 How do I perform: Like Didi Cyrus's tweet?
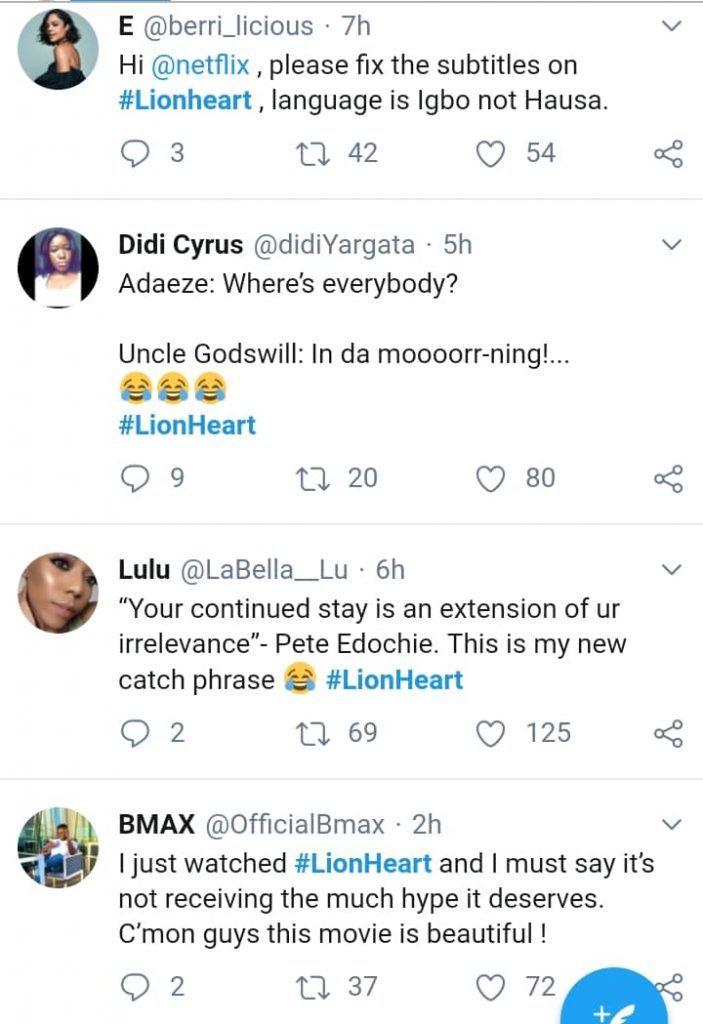(x=490, y=479)
